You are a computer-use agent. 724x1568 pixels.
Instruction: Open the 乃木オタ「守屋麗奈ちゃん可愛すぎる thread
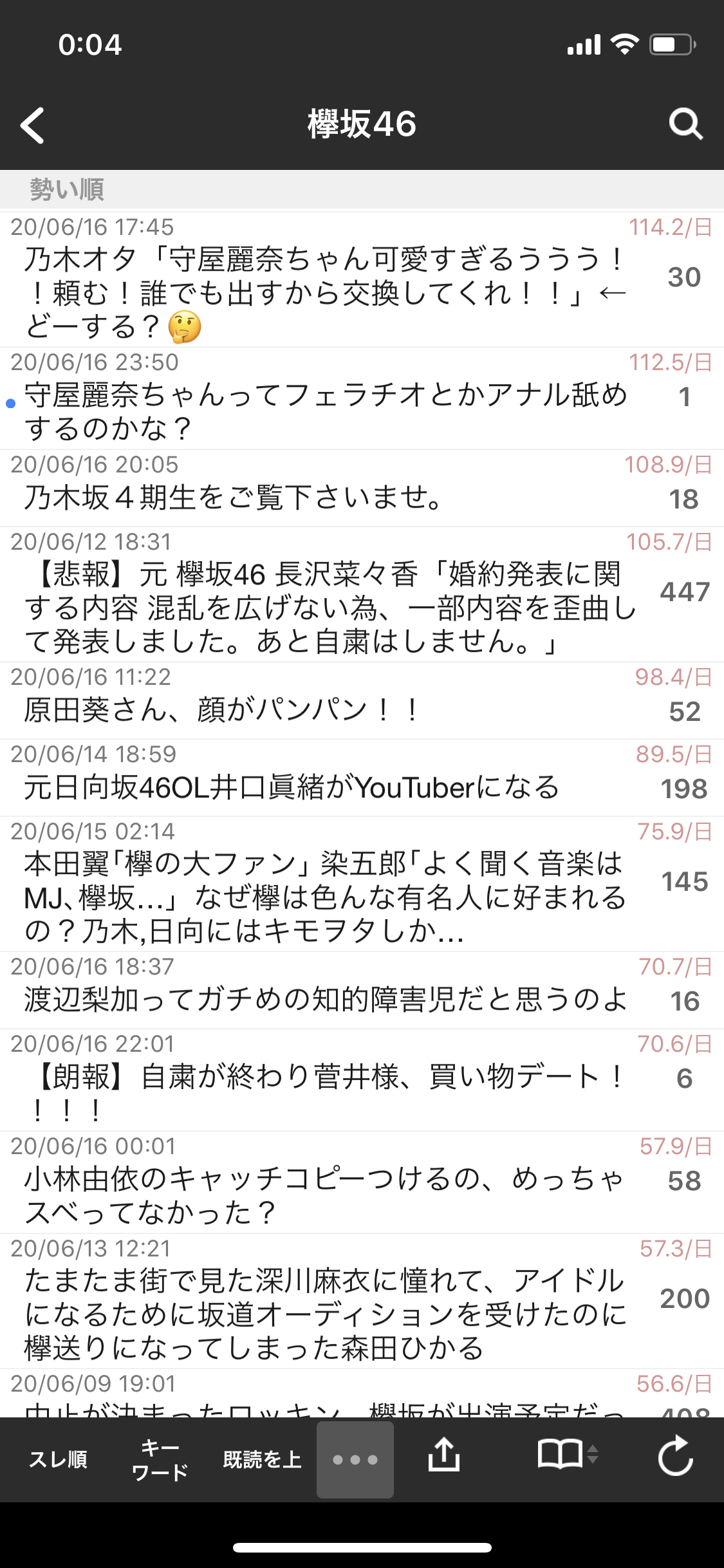362,279
